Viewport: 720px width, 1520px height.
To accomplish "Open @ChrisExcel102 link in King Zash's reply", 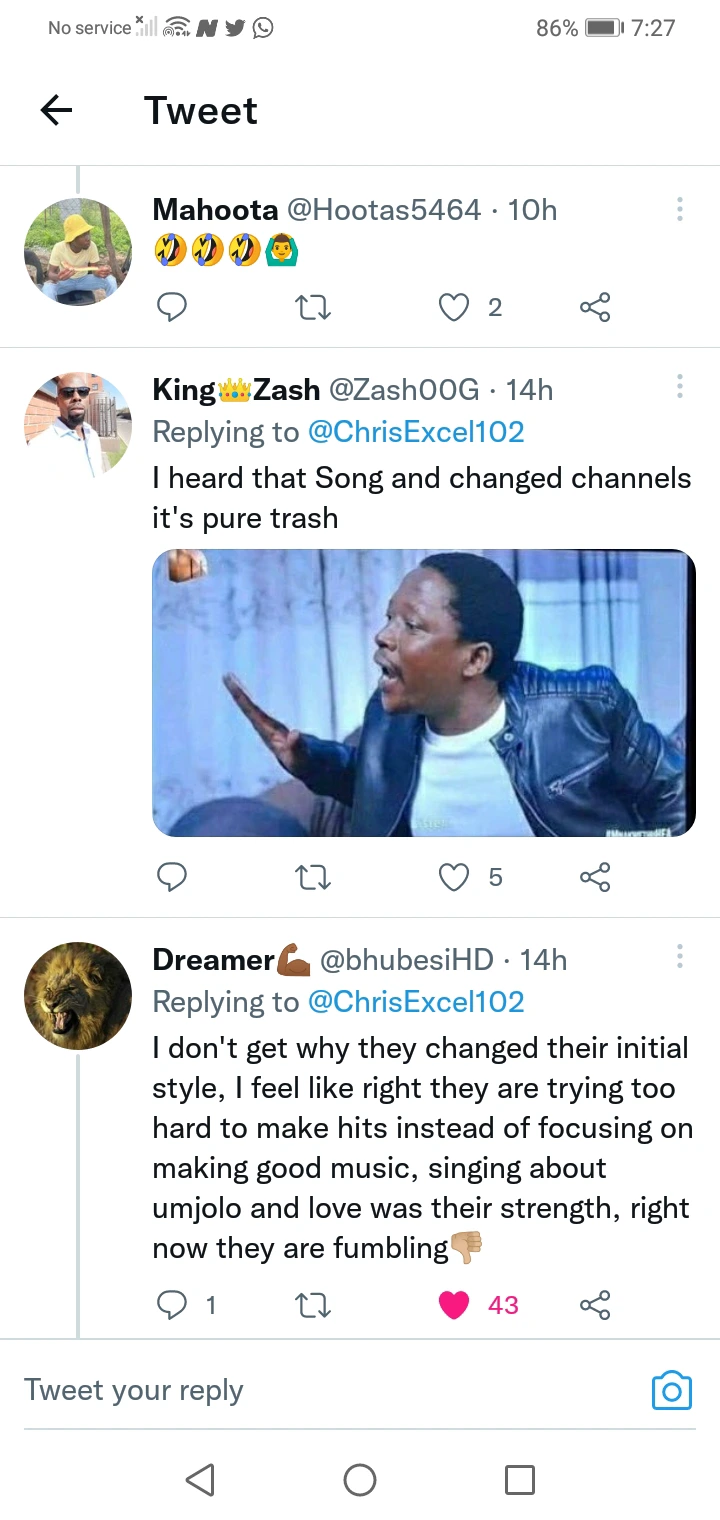I will (416, 432).
